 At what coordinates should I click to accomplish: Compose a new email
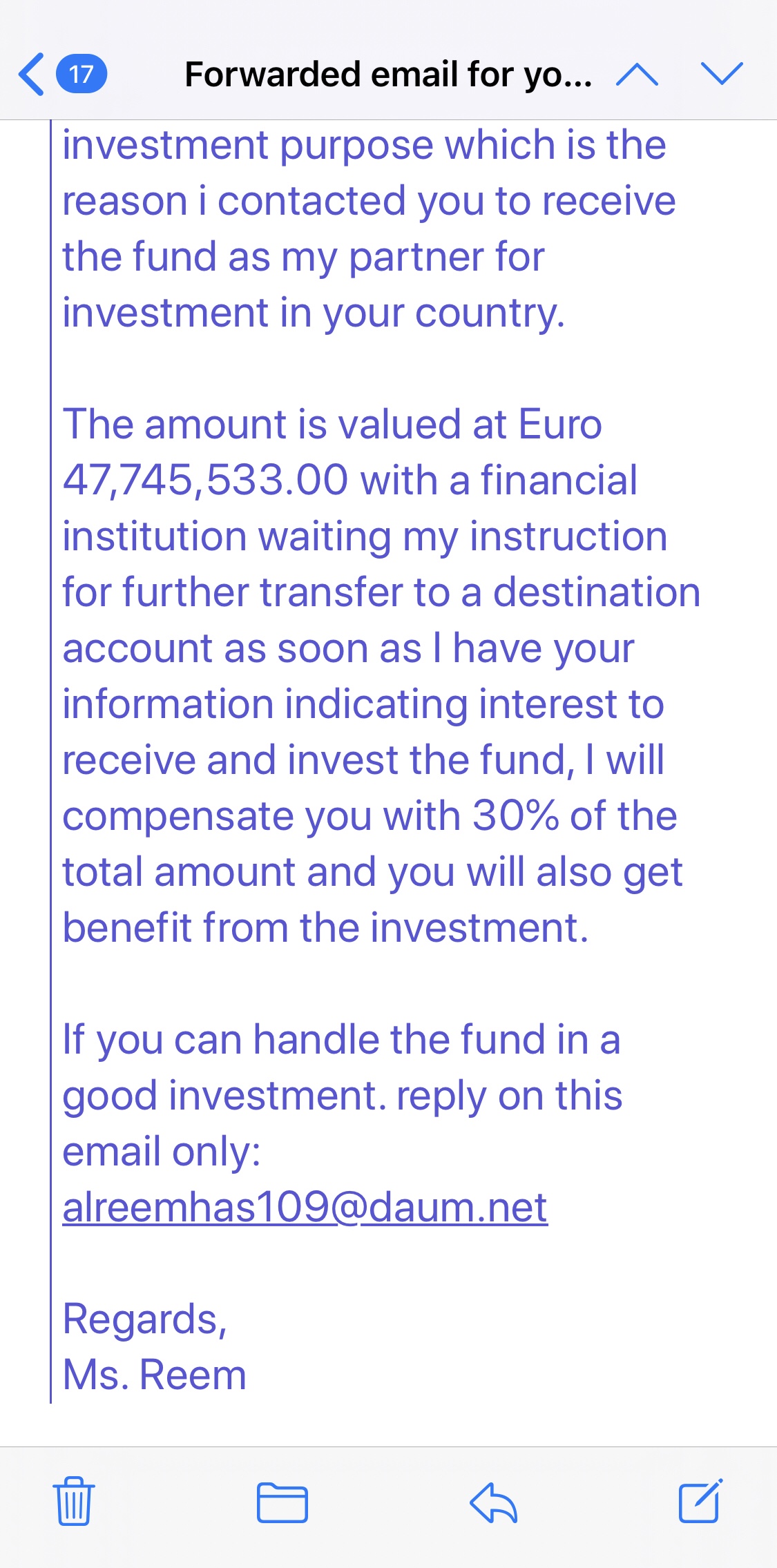(700, 1501)
